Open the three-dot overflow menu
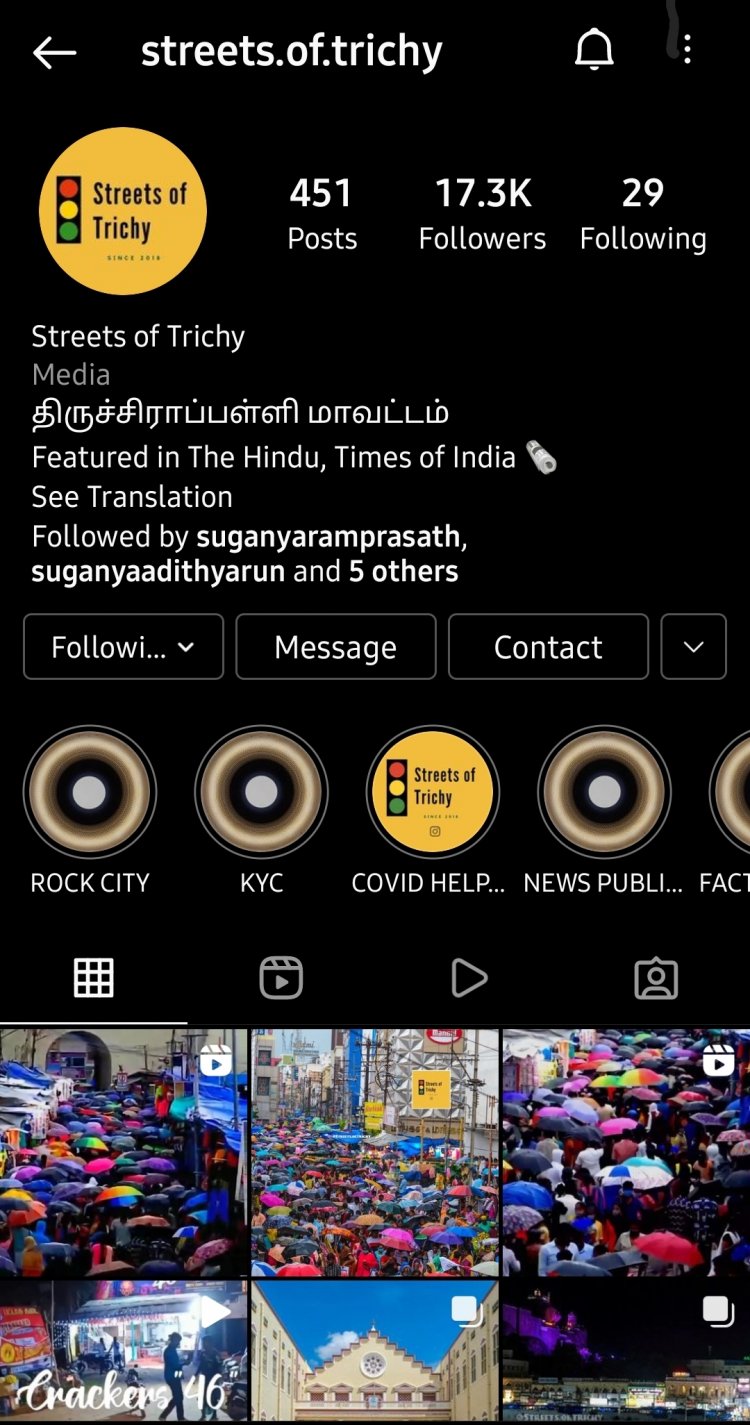The image size is (750, 1425). pyautogui.click(x=687, y=49)
